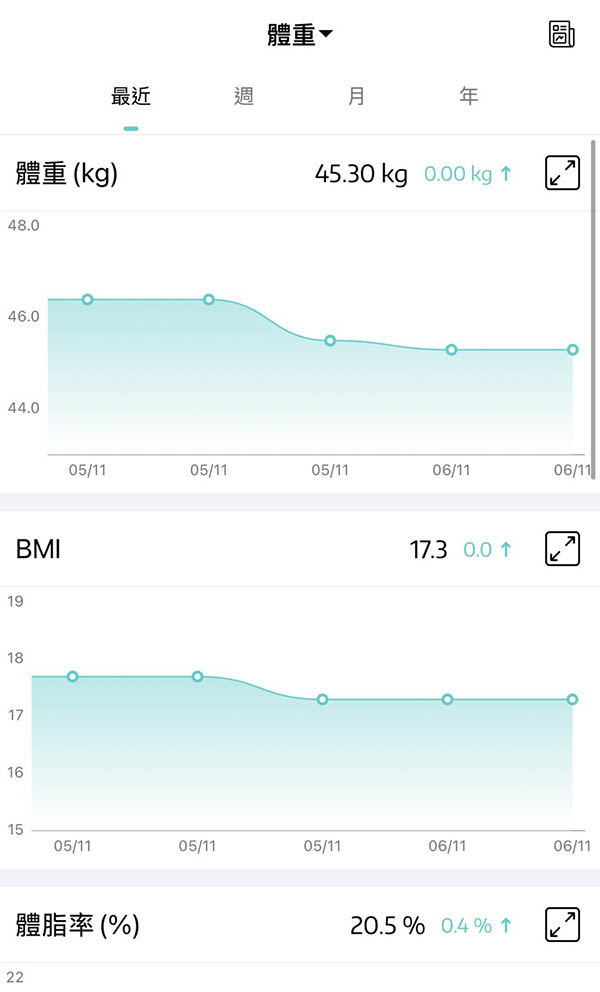The height and width of the screenshot is (992, 600).
Task: Expand the 體脂率 (%) chart to fullscreen
Action: click(563, 925)
